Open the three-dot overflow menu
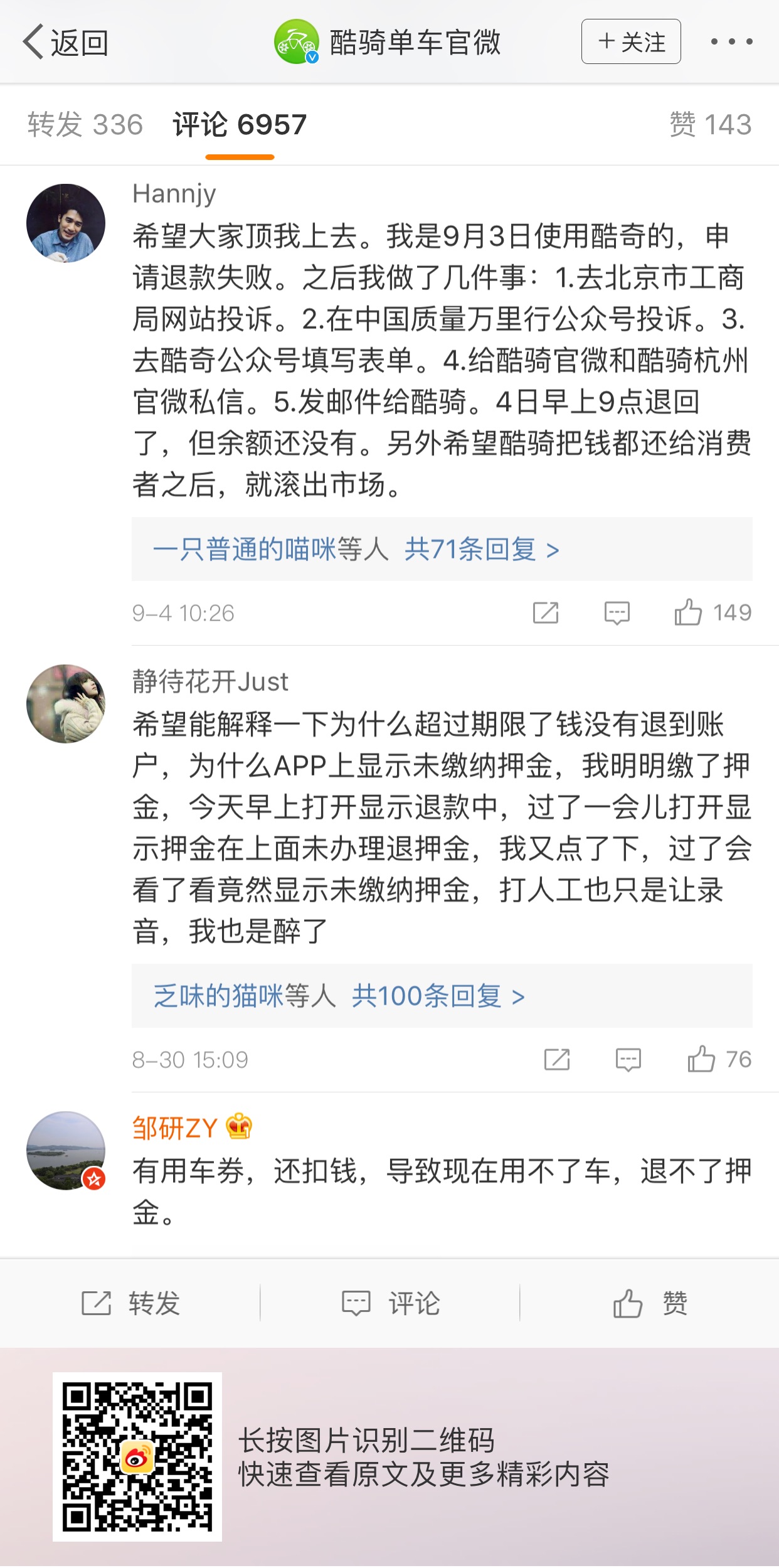Viewport: 779px width, 1568px height. (731, 42)
